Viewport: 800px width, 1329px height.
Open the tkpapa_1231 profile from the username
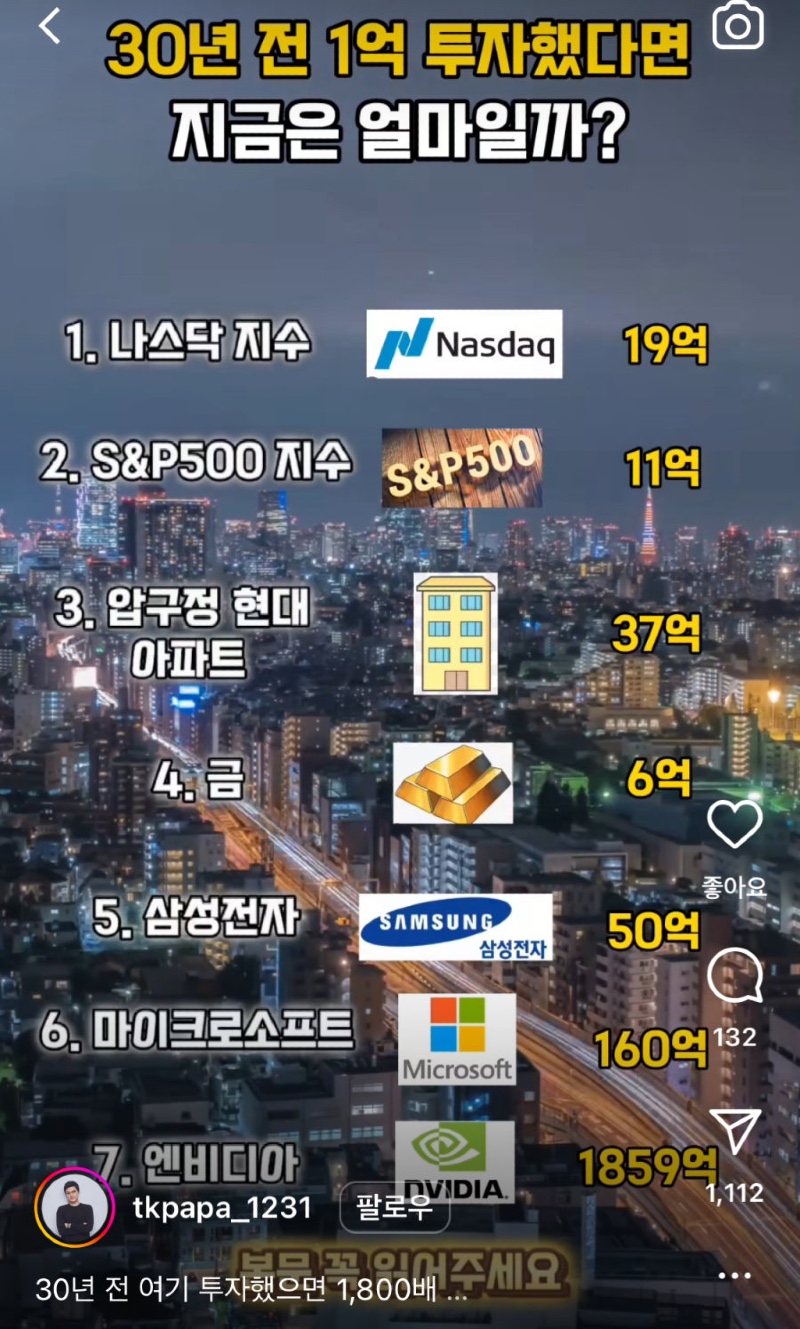(222, 1209)
